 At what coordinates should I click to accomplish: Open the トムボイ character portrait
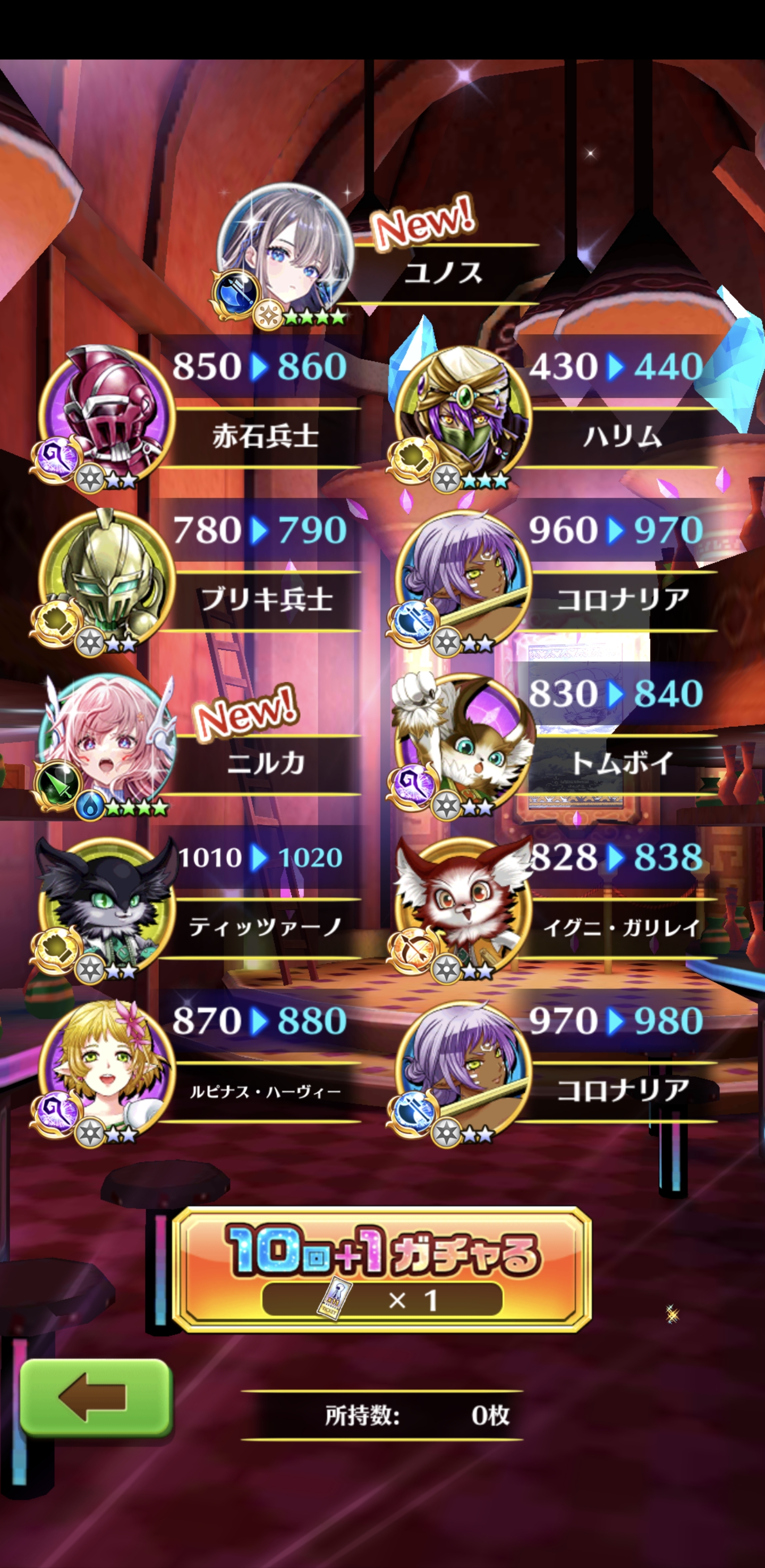click(463, 743)
